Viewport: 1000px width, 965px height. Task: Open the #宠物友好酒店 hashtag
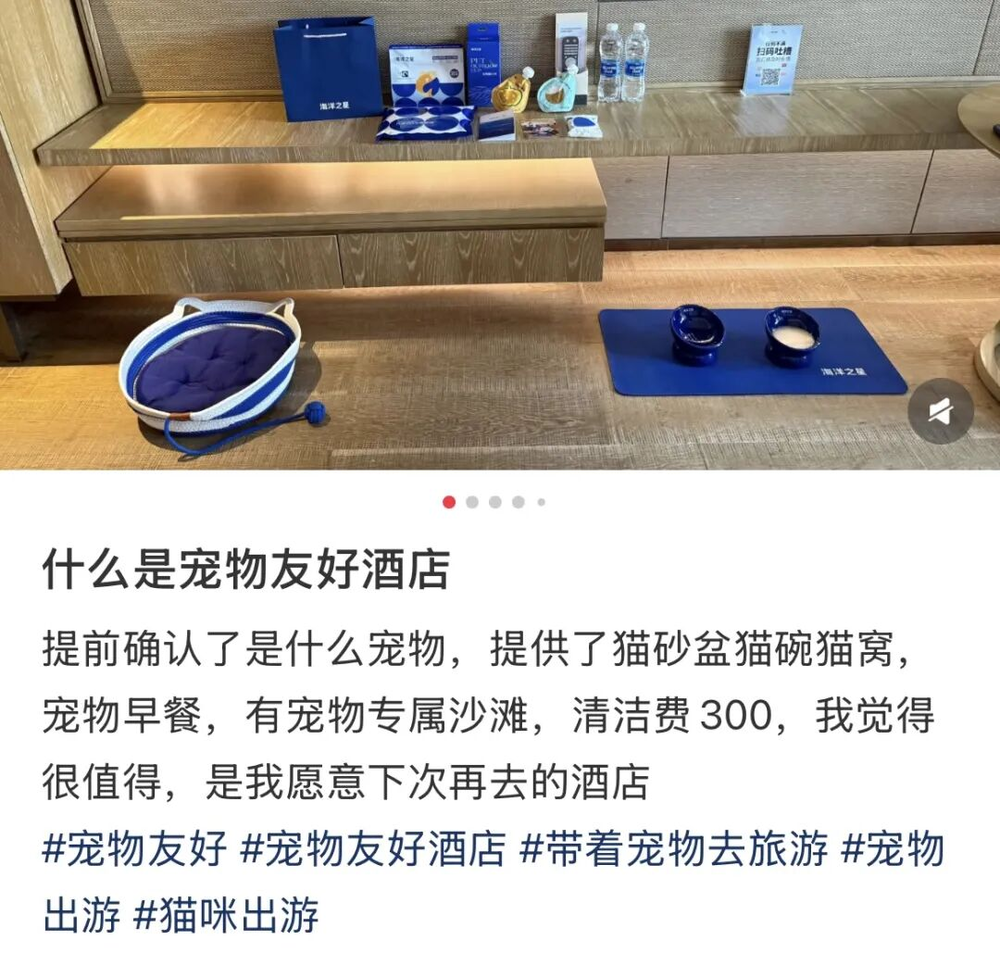pos(373,849)
